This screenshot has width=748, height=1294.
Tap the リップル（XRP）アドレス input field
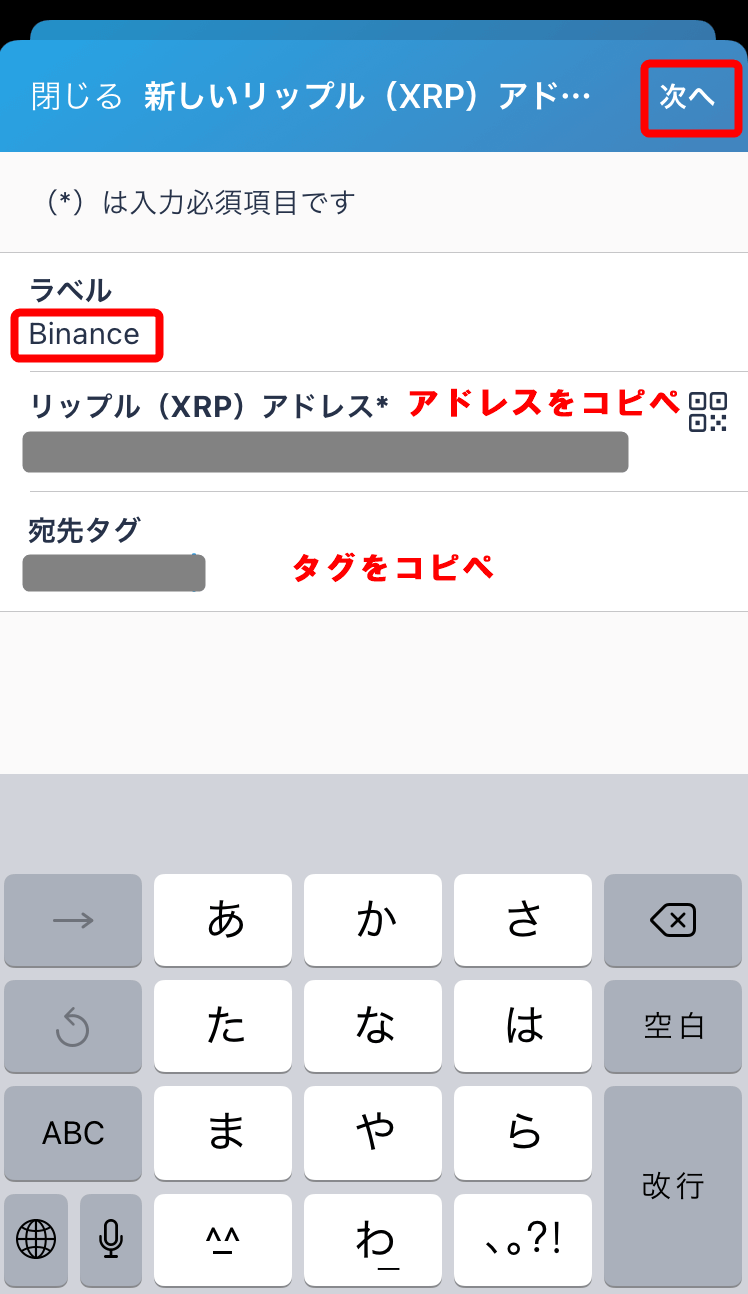[x=325, y=452]
